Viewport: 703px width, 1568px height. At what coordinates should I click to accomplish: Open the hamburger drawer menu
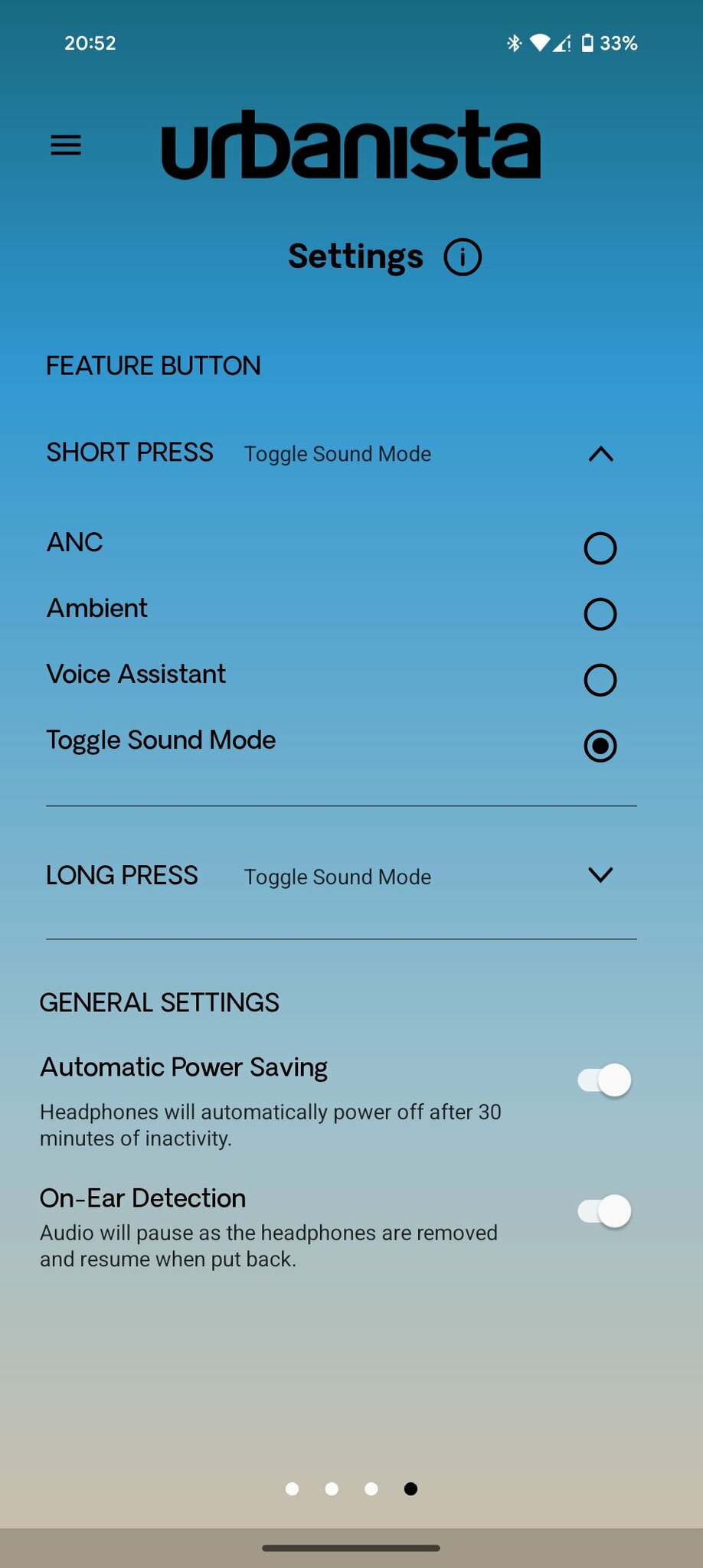(x=66, y=145)
